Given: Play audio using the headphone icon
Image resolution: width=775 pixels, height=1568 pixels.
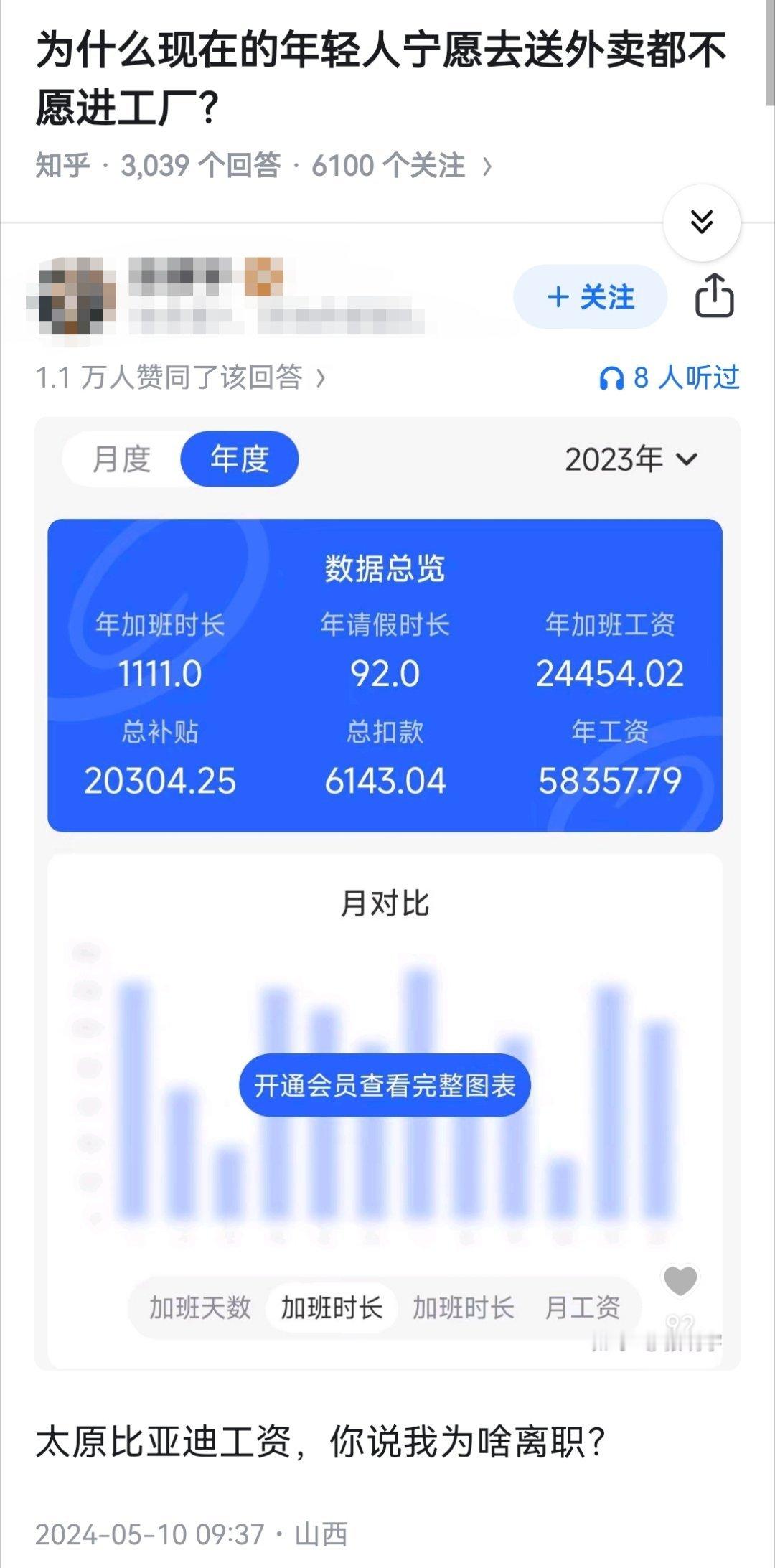Looking at the screenshot, I should pos(614,379).
